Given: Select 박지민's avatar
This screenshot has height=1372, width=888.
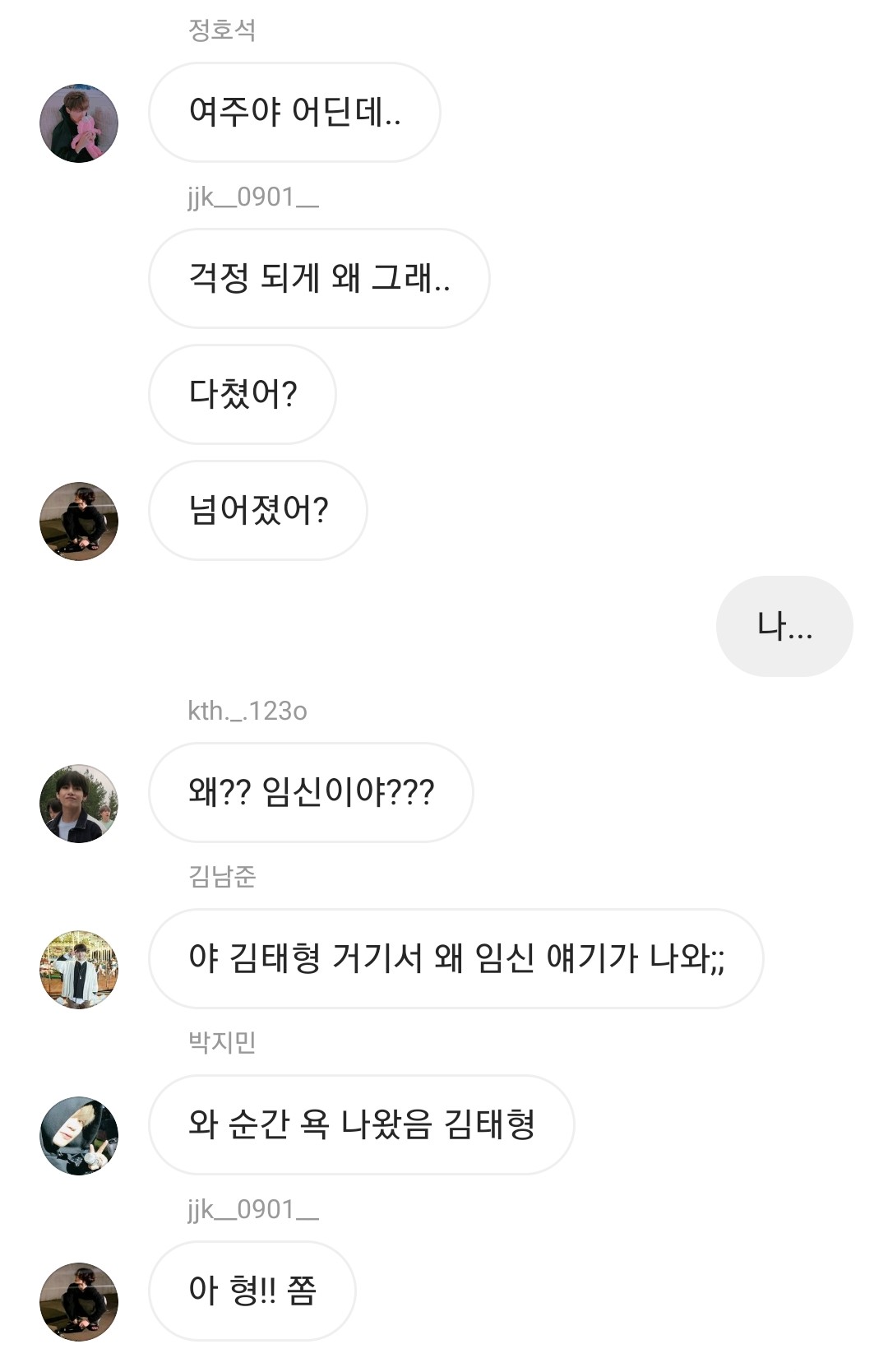Looking at the screenshot, I should tap(79, 1136).
